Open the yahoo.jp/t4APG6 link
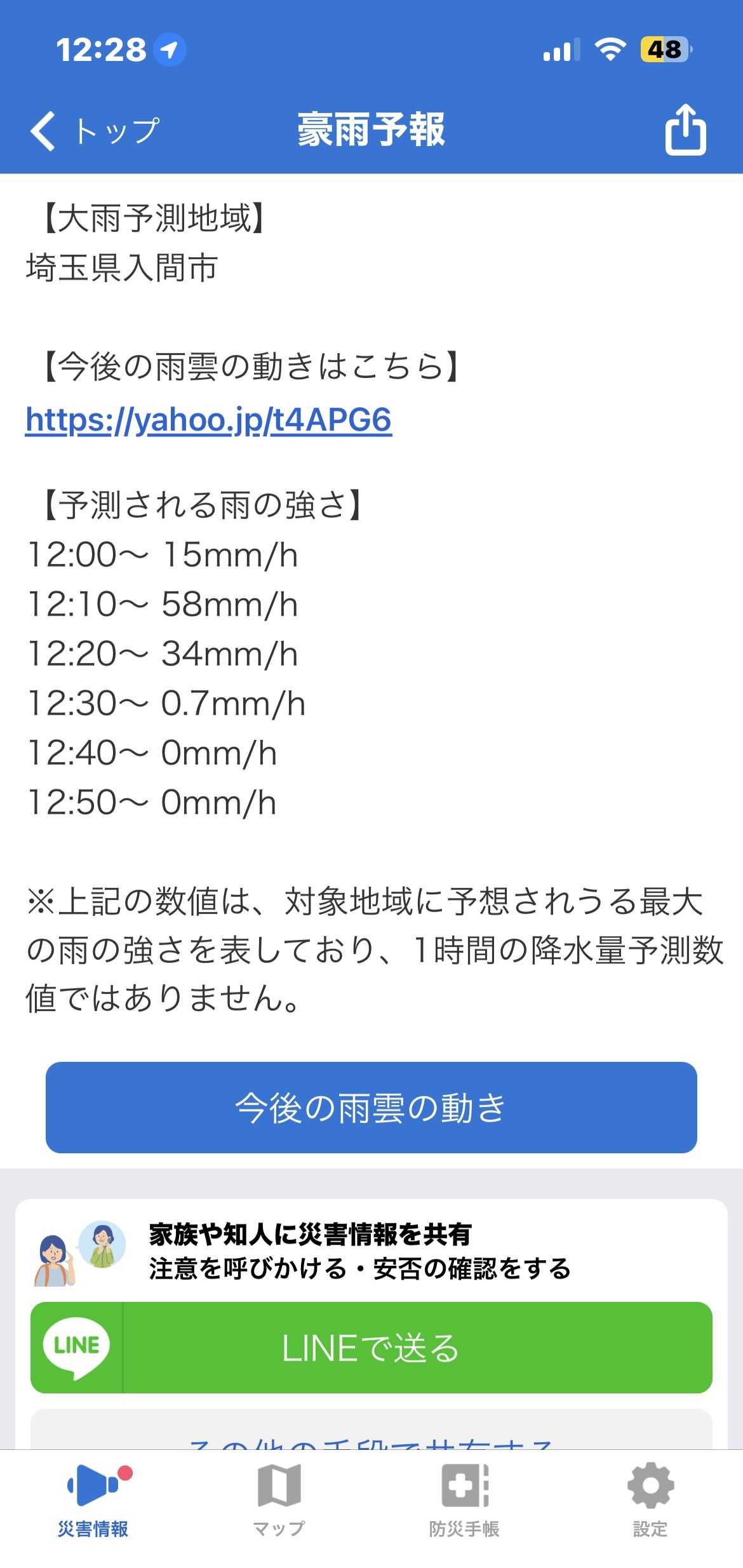The width and height of the screenshot is (743, 1568). [208, 420]
